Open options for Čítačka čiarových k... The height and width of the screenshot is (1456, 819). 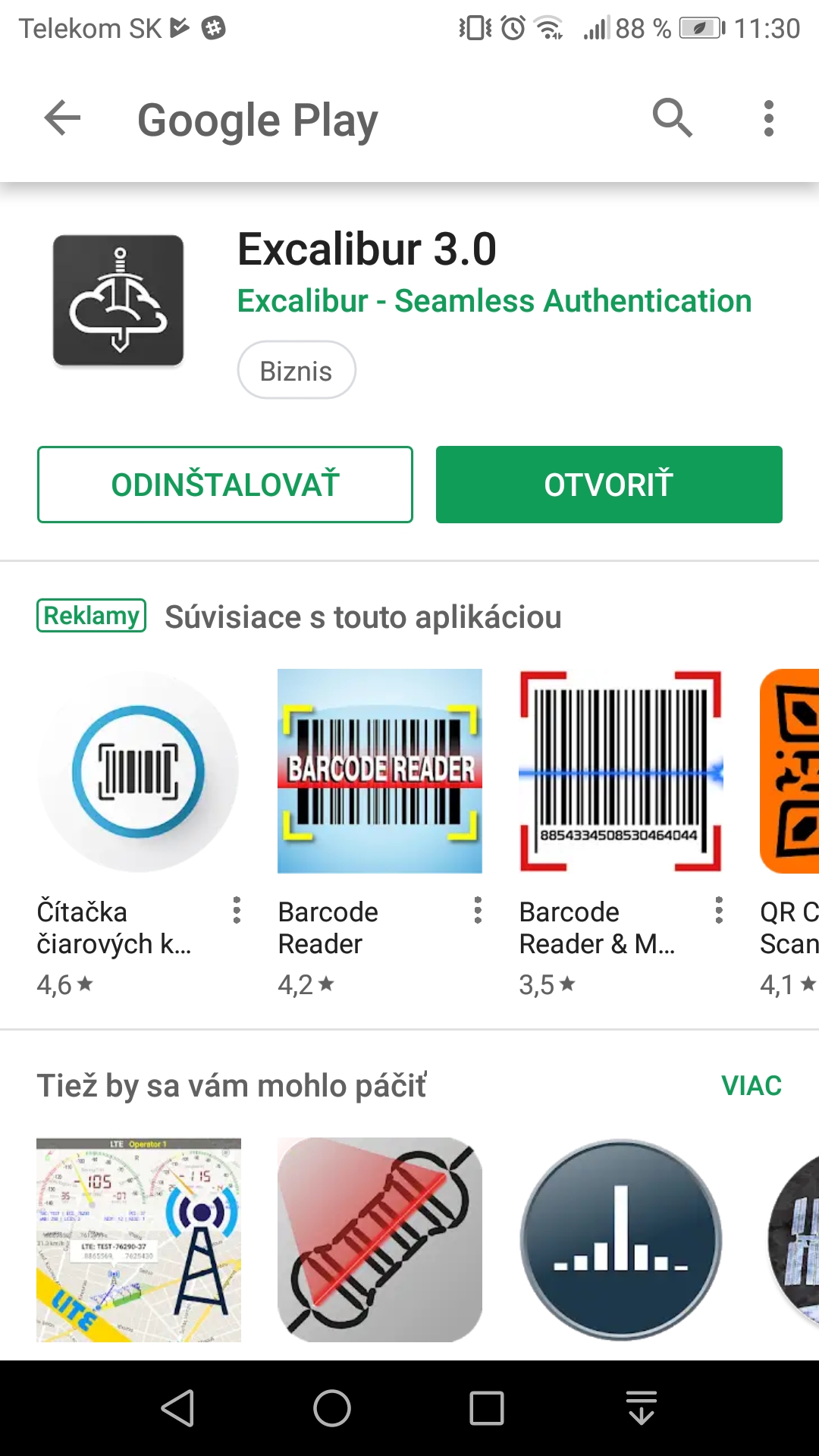(237, 911)
